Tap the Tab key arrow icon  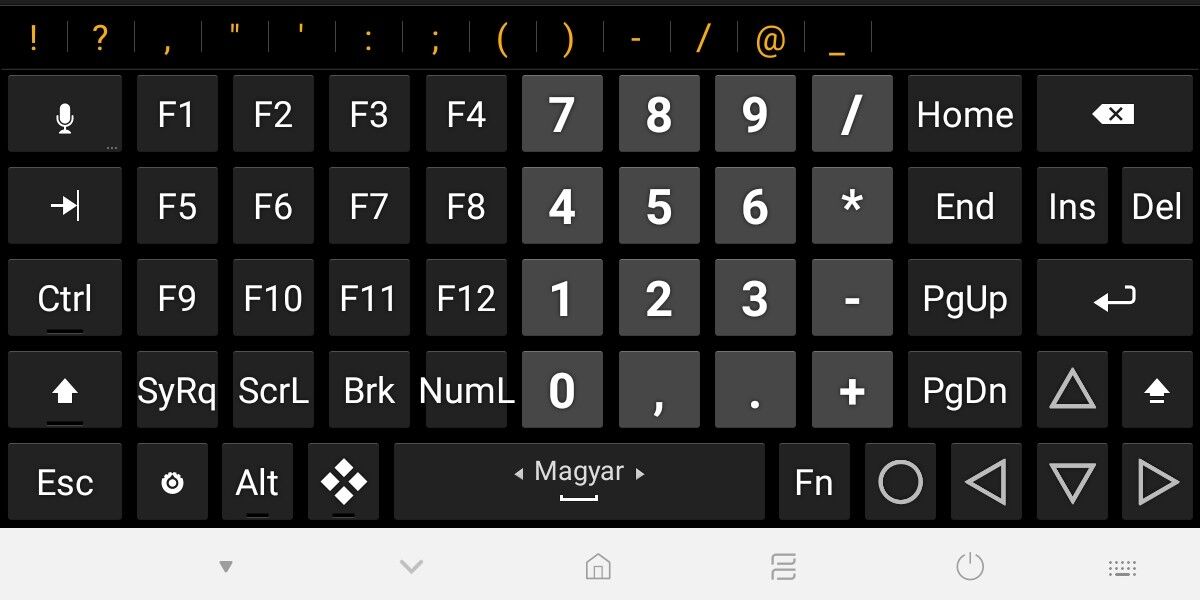coord(65,207)
